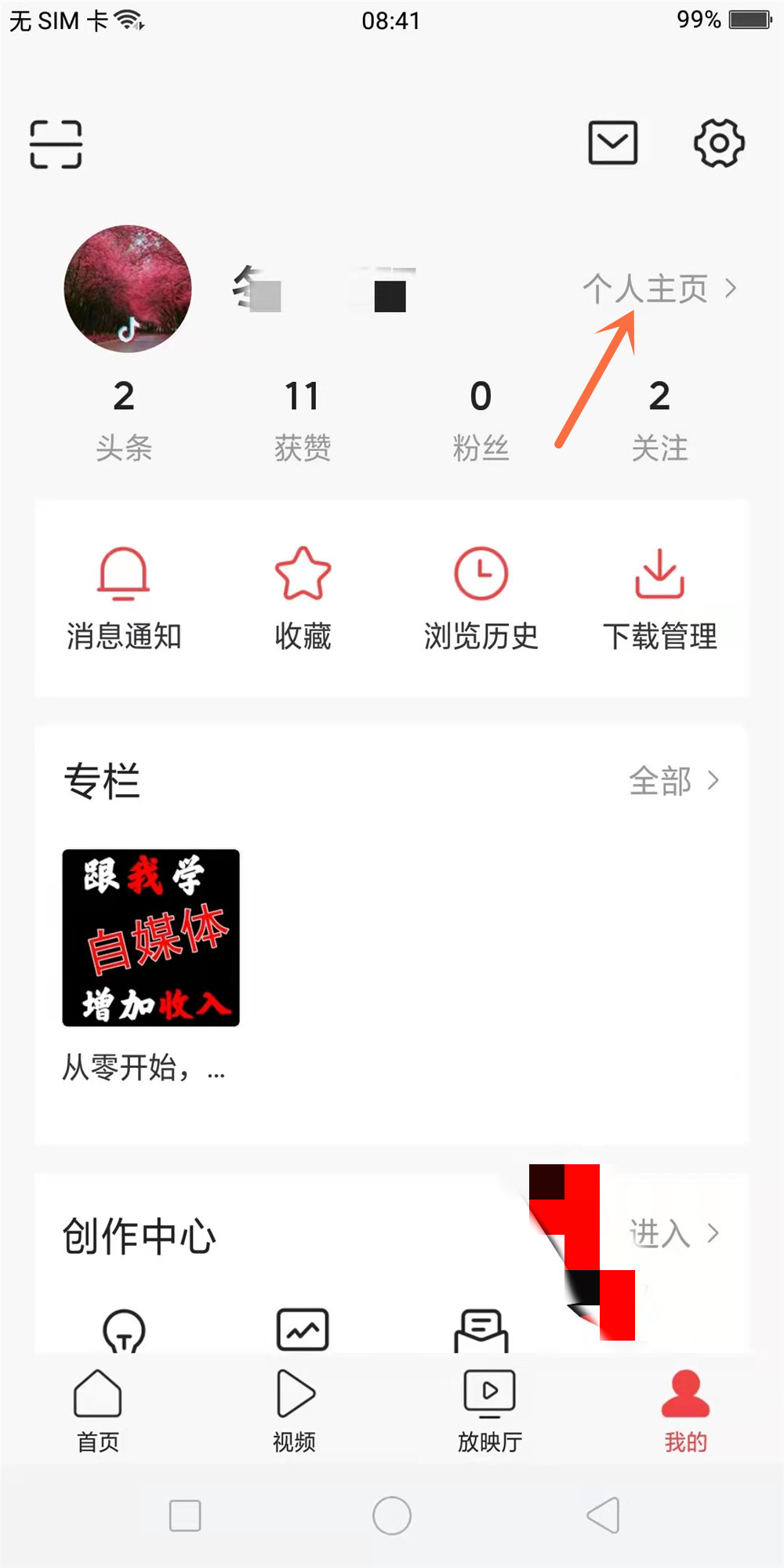Tap the profile avatar photo
Image resolution: width=784 pixels, height=1568 pixels.
point(127,289)
